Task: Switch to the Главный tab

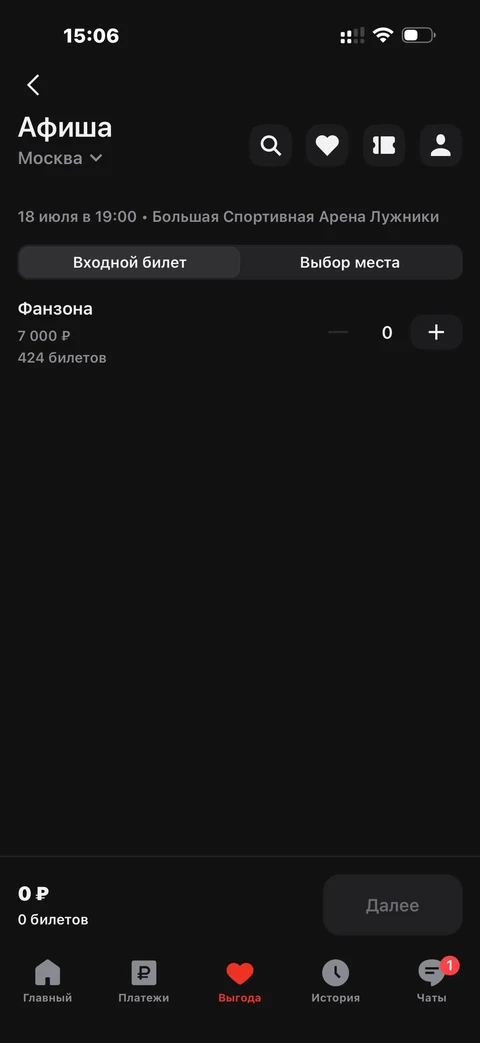Action: click(x=48, y=981)
